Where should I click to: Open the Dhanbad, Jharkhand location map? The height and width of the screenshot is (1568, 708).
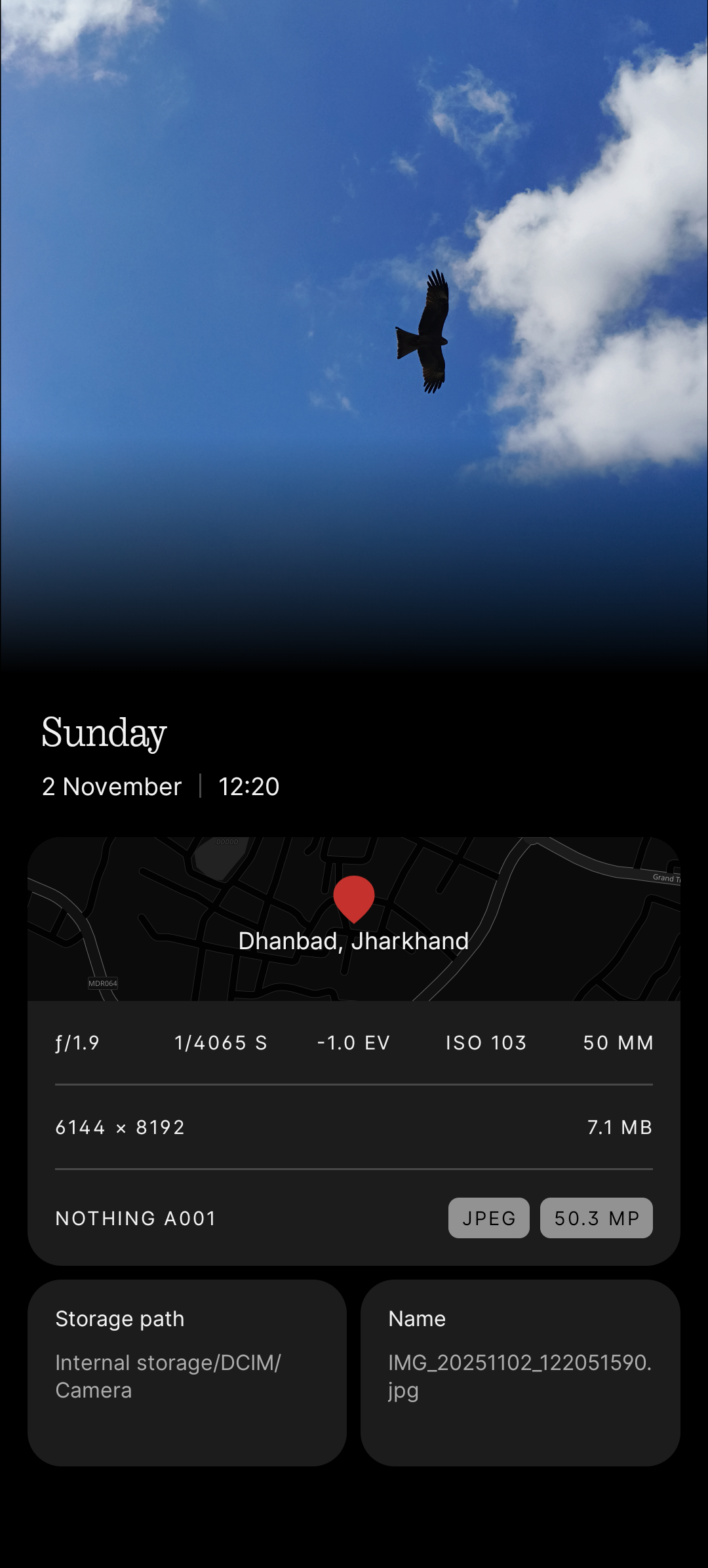(354, 919)
